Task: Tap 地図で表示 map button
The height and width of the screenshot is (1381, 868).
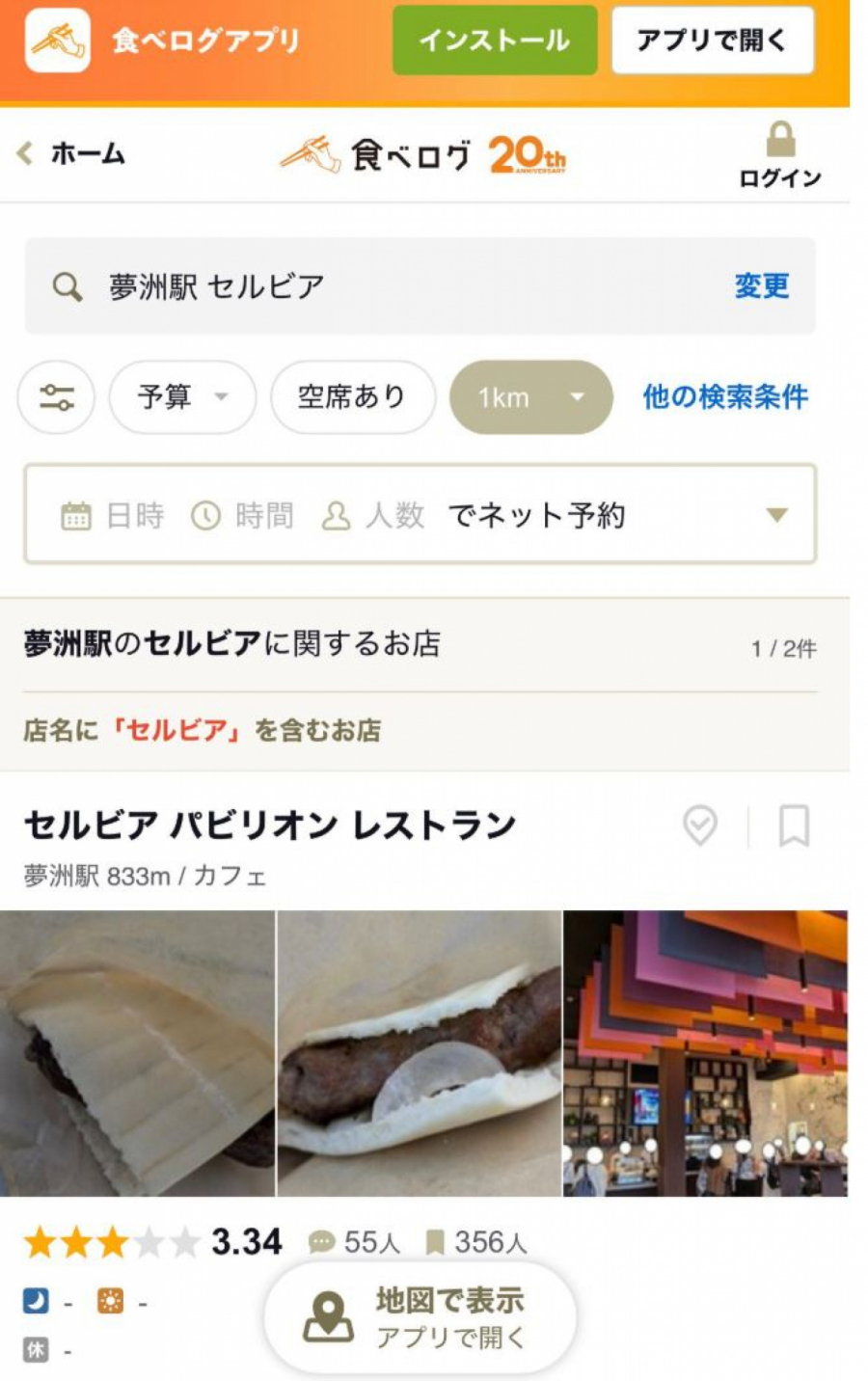Action: click(420, 1317)
